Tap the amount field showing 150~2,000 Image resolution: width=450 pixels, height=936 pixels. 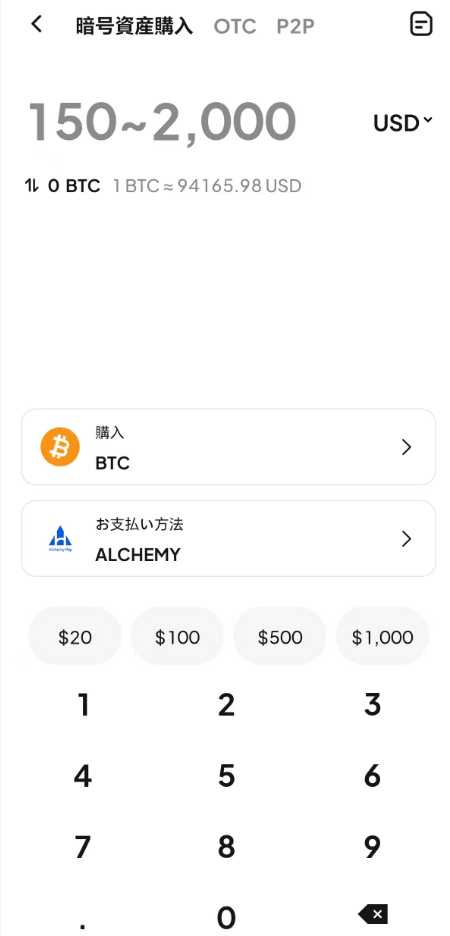point(162,122)
